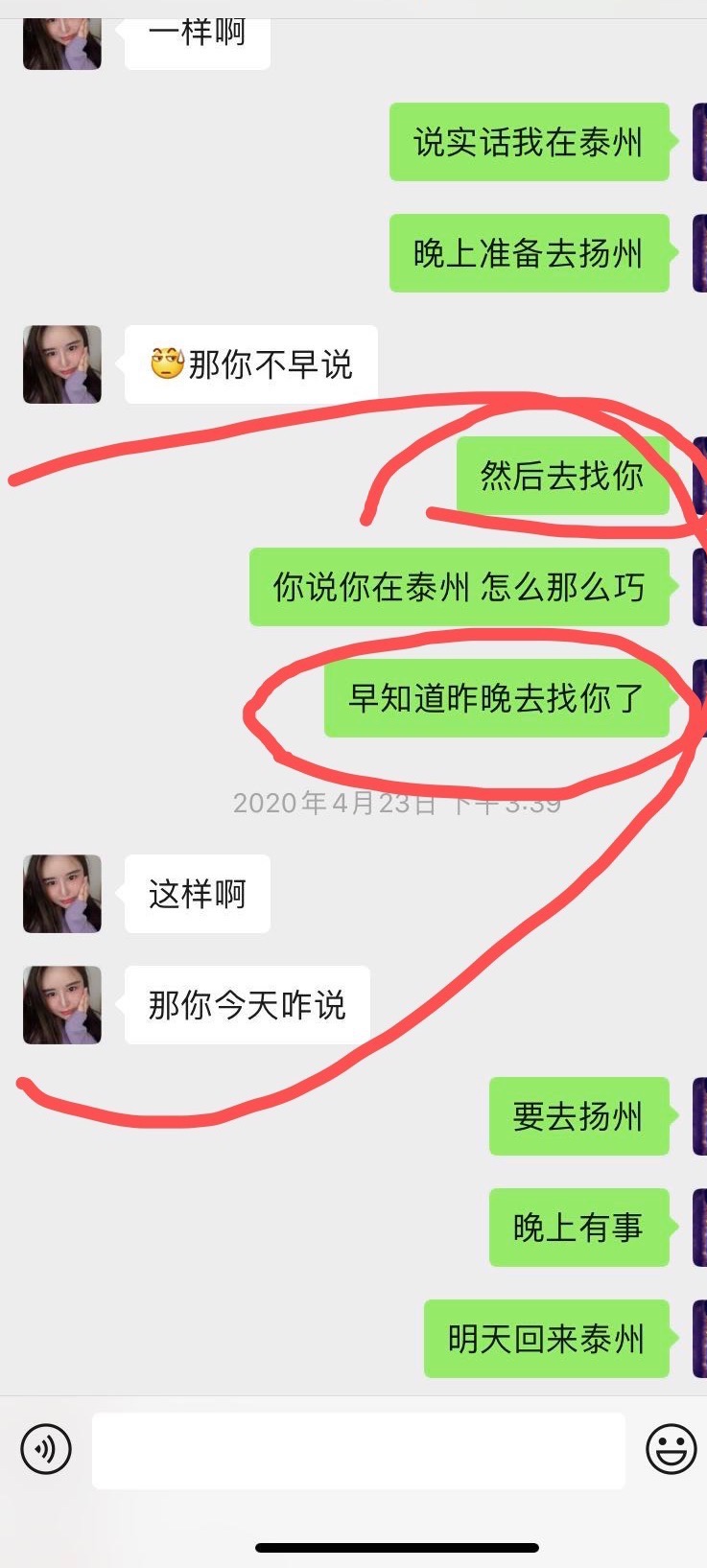The height and width of the screenshot is (1568, 707).
Task: Tap contact avatar next to 这样啊
Action: pos(62,894)
